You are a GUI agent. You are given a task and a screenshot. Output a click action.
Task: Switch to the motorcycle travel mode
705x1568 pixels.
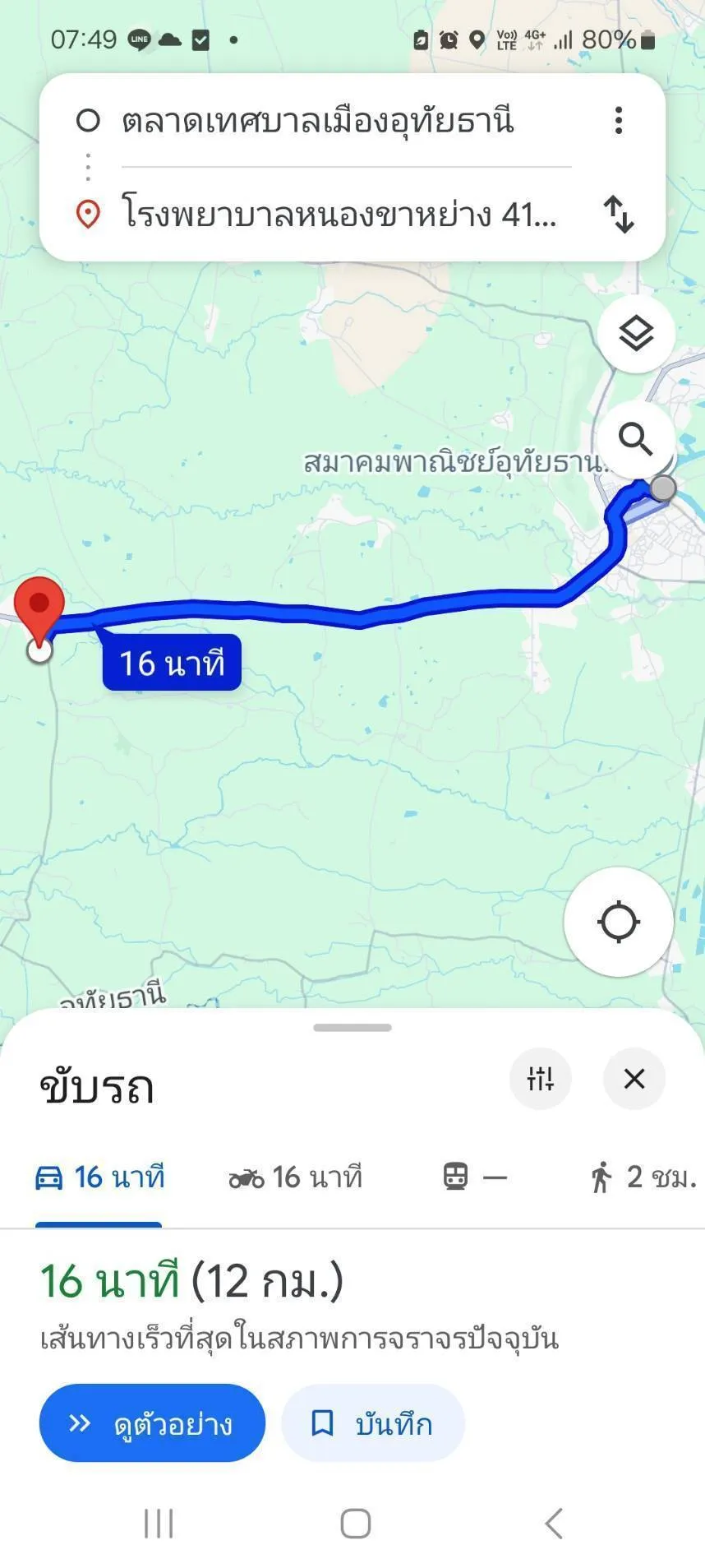point(296,1177)
